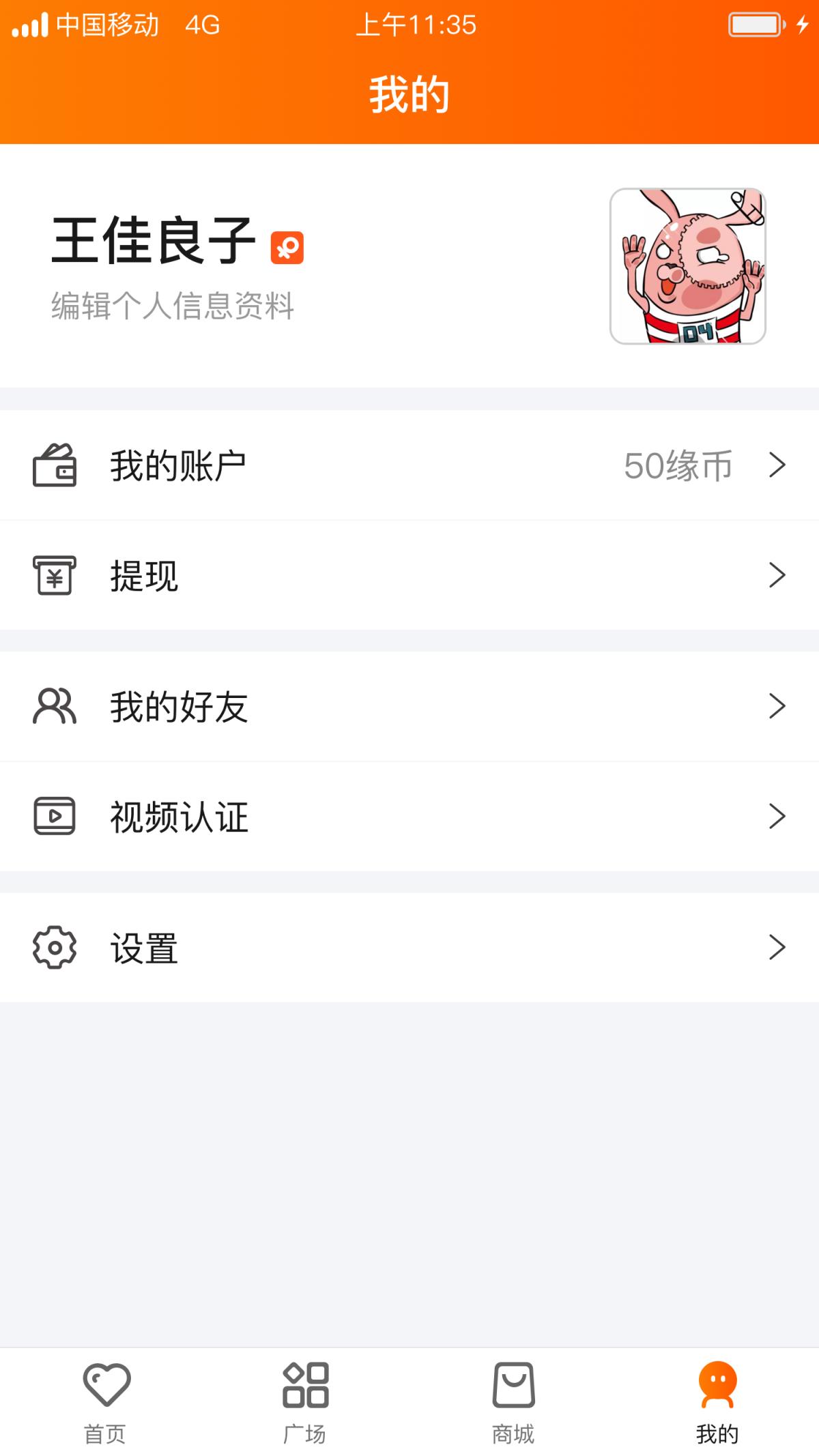Click the friends icon beside 我的好友
The image size is (819, 1456).
(x=56, y=707)
